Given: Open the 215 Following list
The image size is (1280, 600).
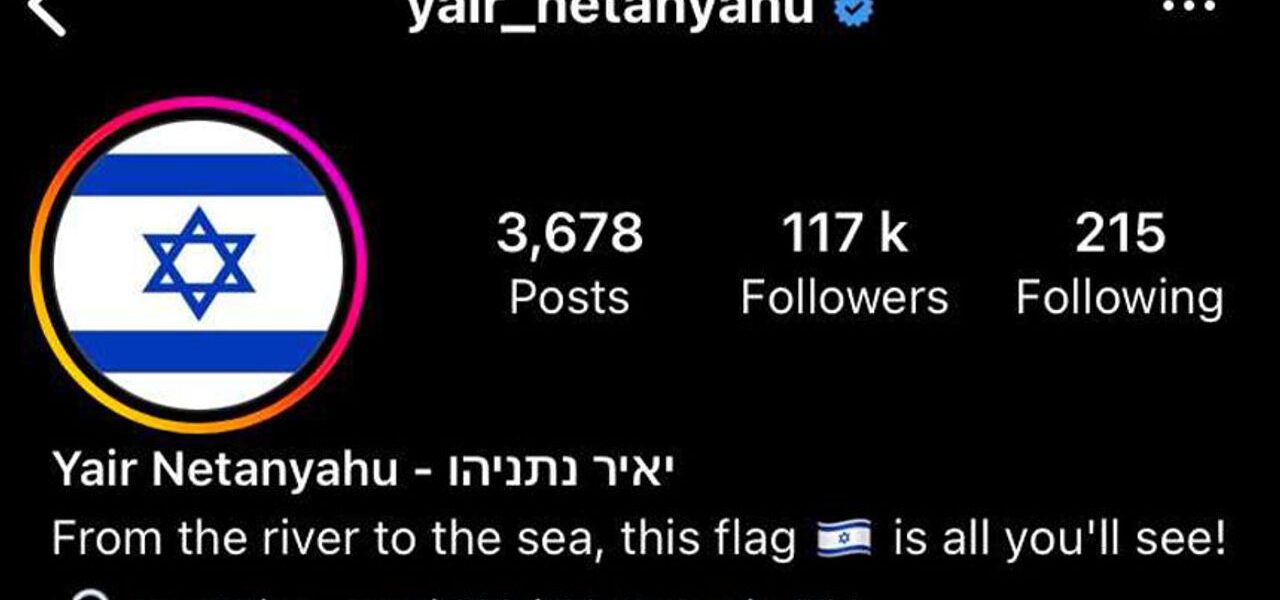Looking at the screenshot, I should [1119, 264].
